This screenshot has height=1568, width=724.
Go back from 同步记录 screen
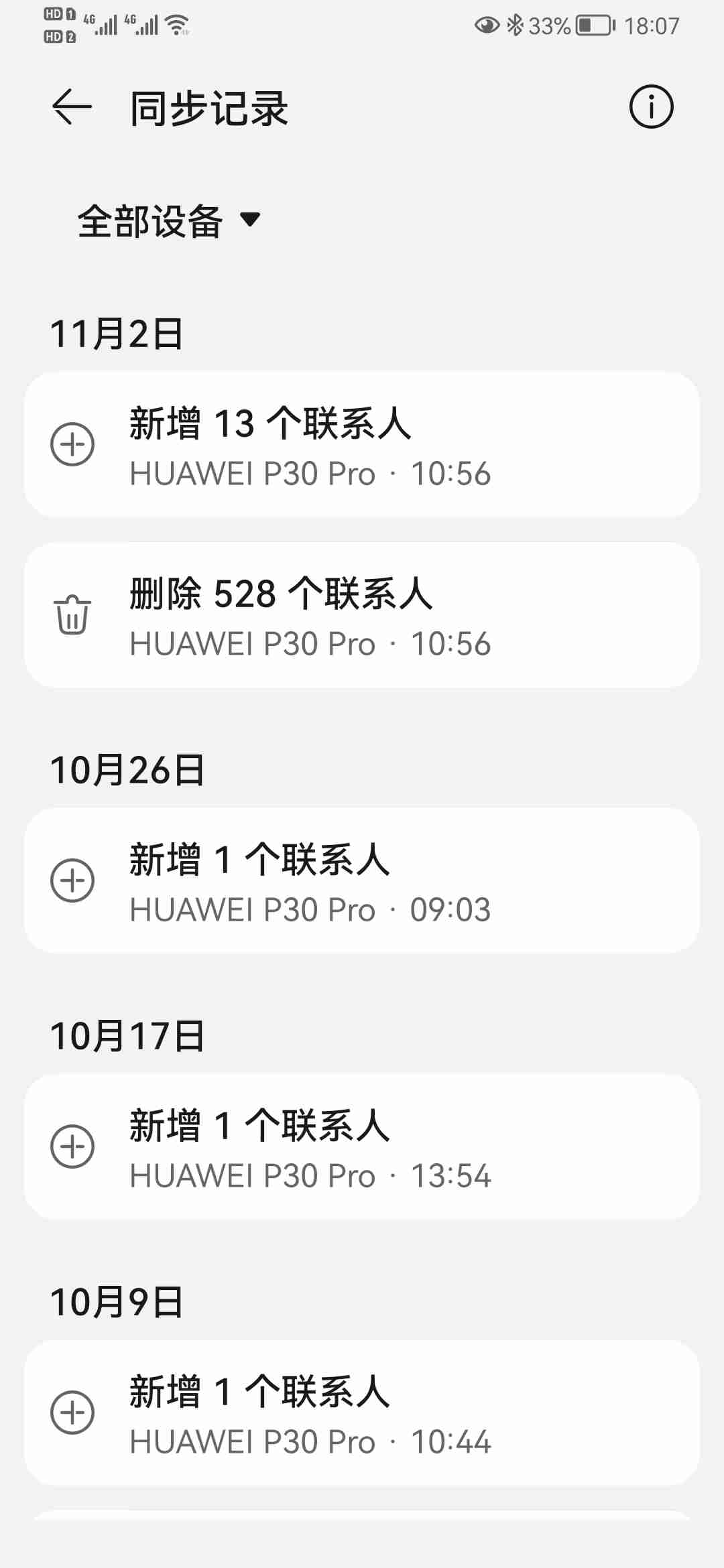coord(72,107)
